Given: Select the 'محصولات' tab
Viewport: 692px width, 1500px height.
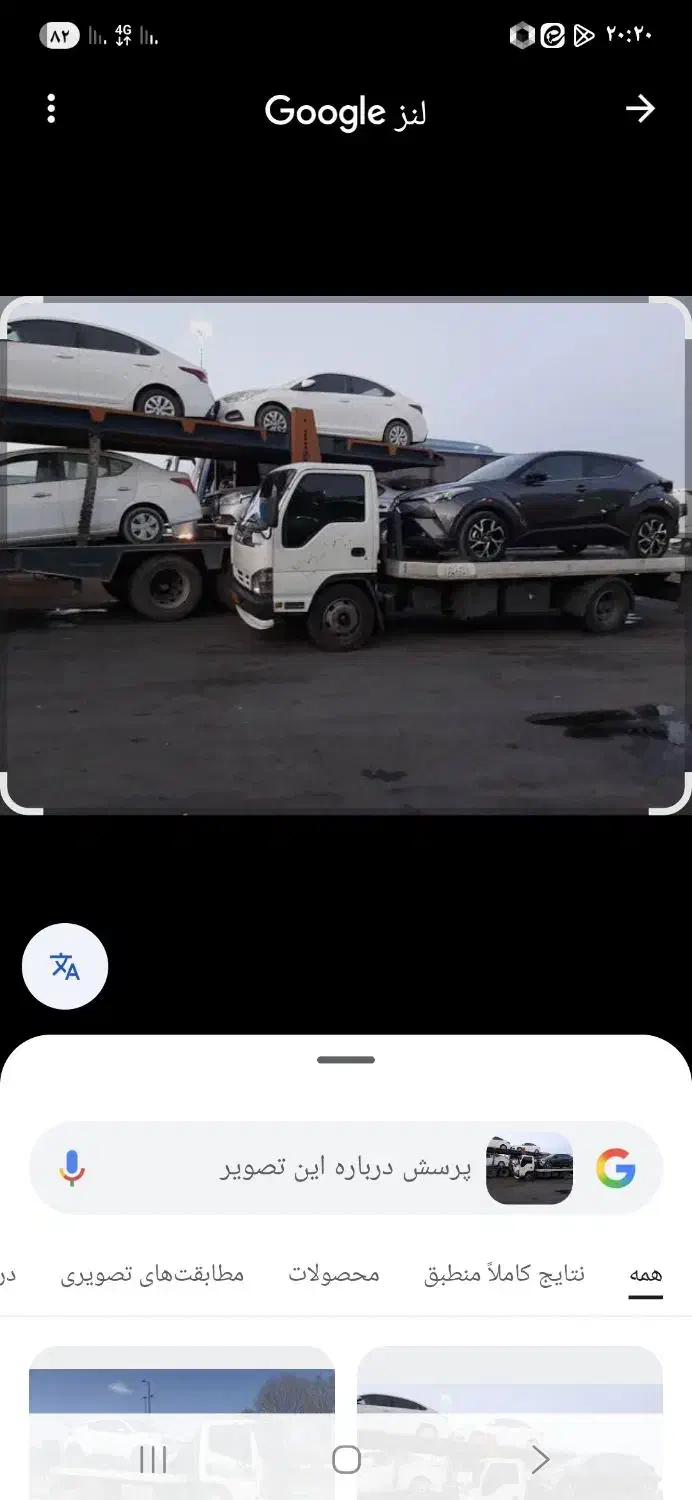Looking at the screenshot, I should pyautogui.click(x=334, y=1274).
